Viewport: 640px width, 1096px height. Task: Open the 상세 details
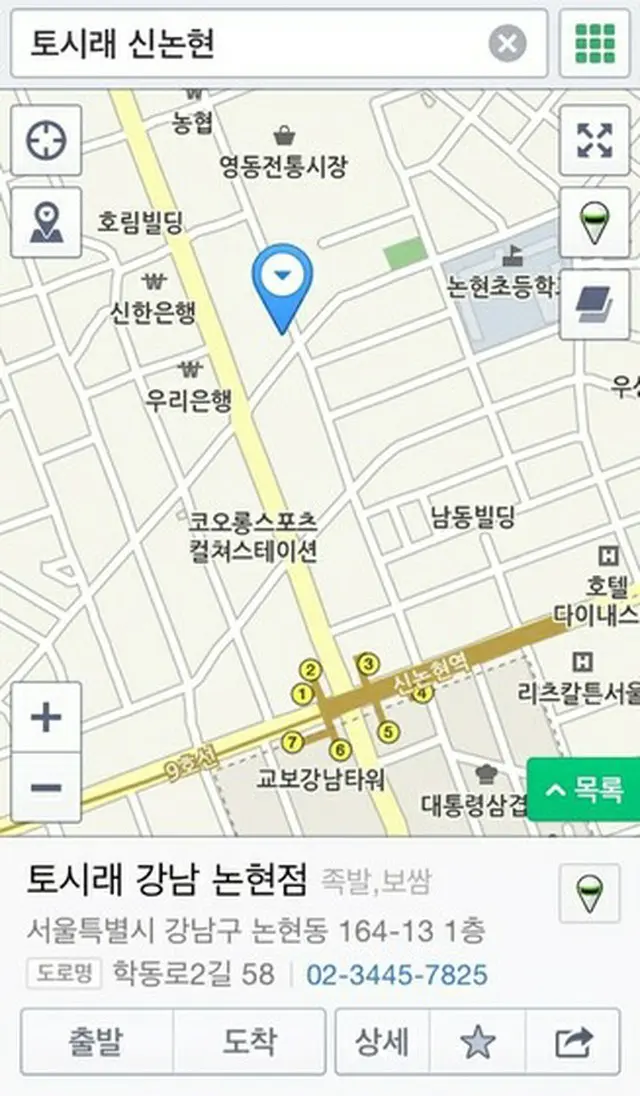tap(382, 1041)
